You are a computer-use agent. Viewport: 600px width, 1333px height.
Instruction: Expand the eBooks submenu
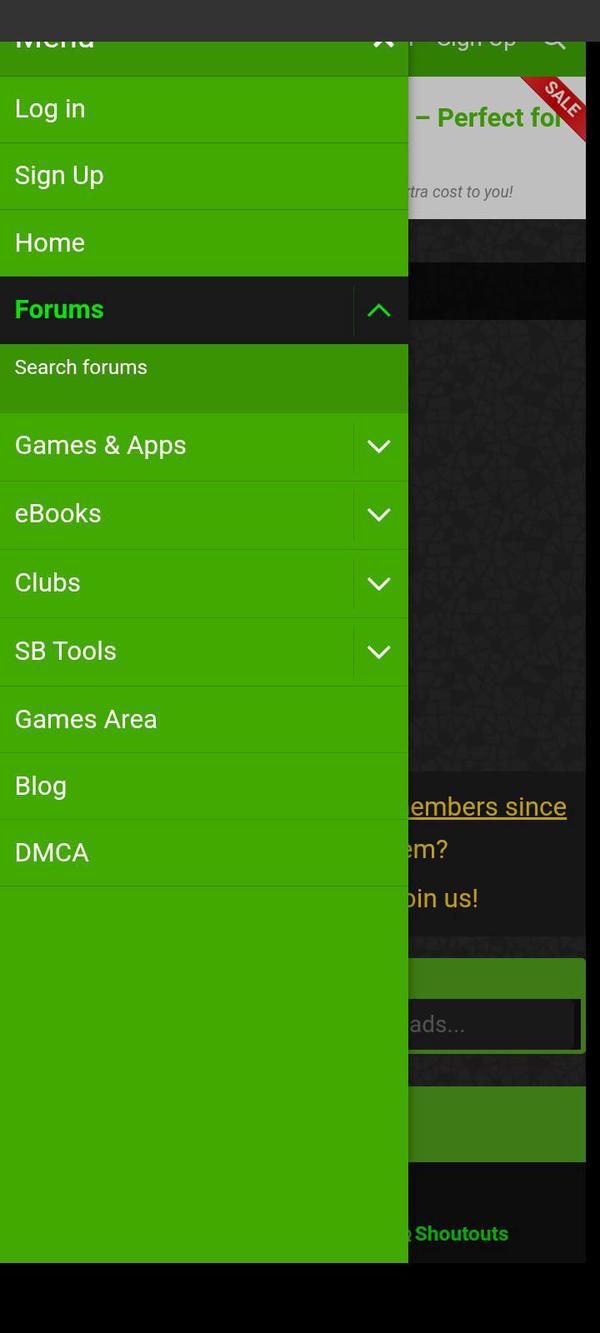[379, 515]
